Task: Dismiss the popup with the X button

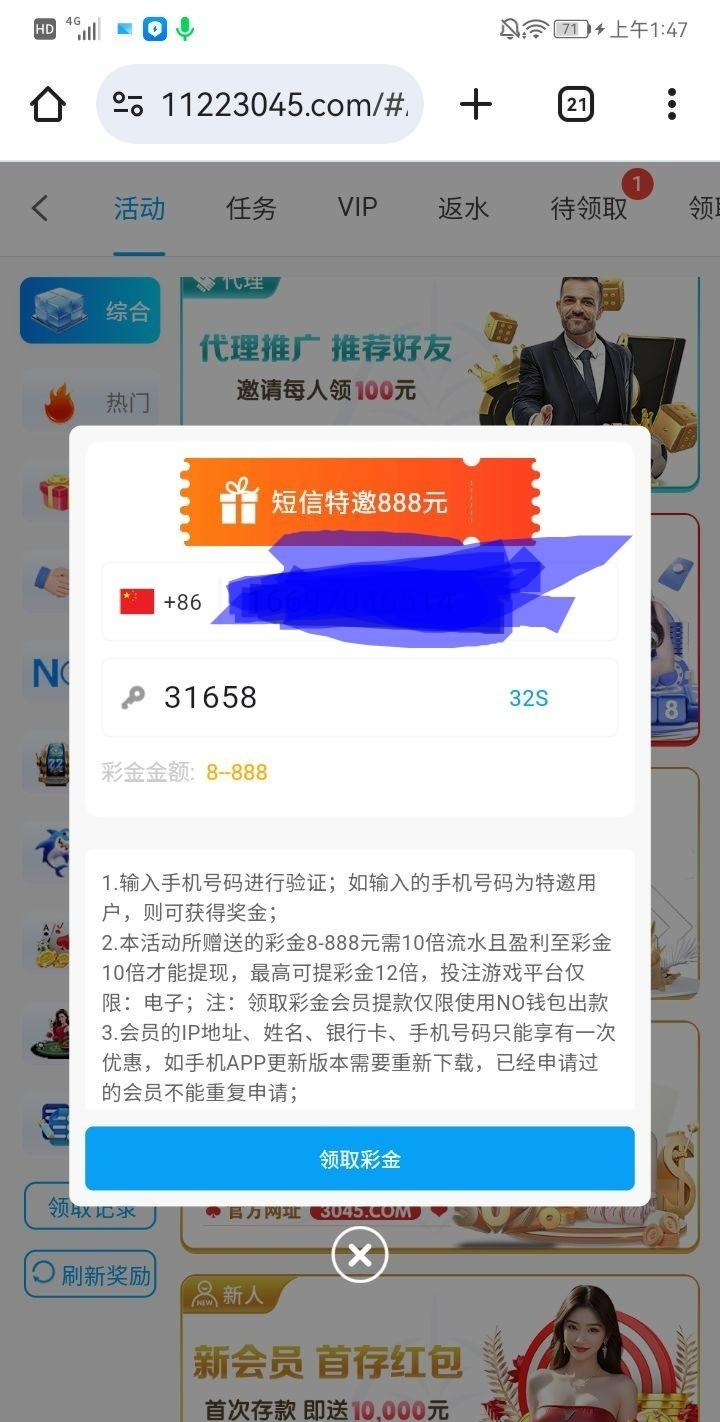Action: (360, 1254)
